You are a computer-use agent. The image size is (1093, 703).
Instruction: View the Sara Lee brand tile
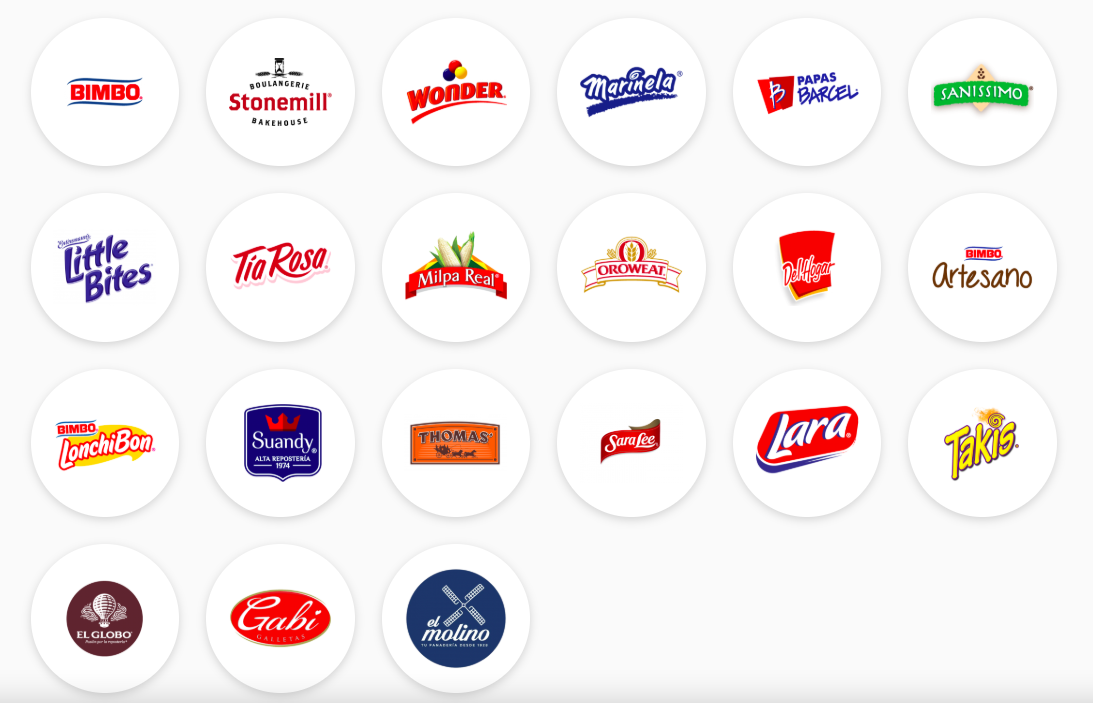(631, 443)
